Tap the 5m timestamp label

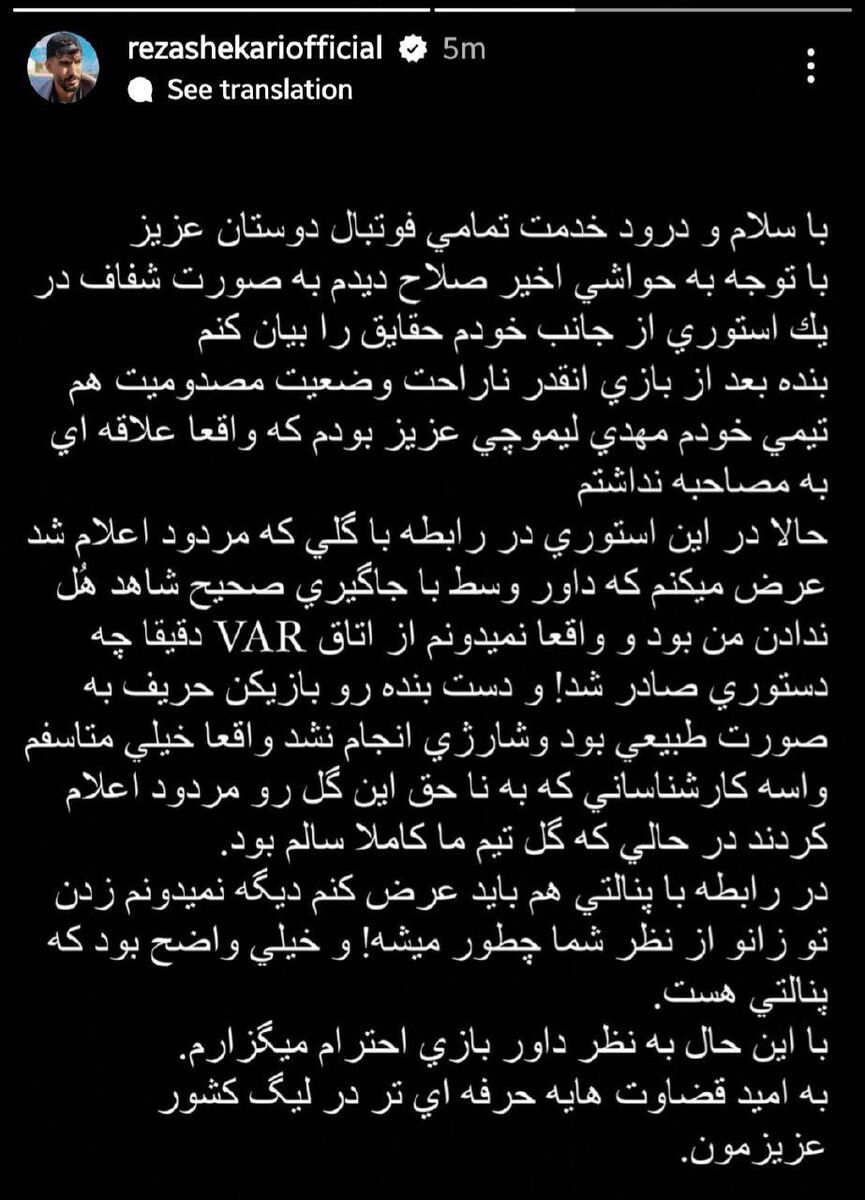point(465,45)
